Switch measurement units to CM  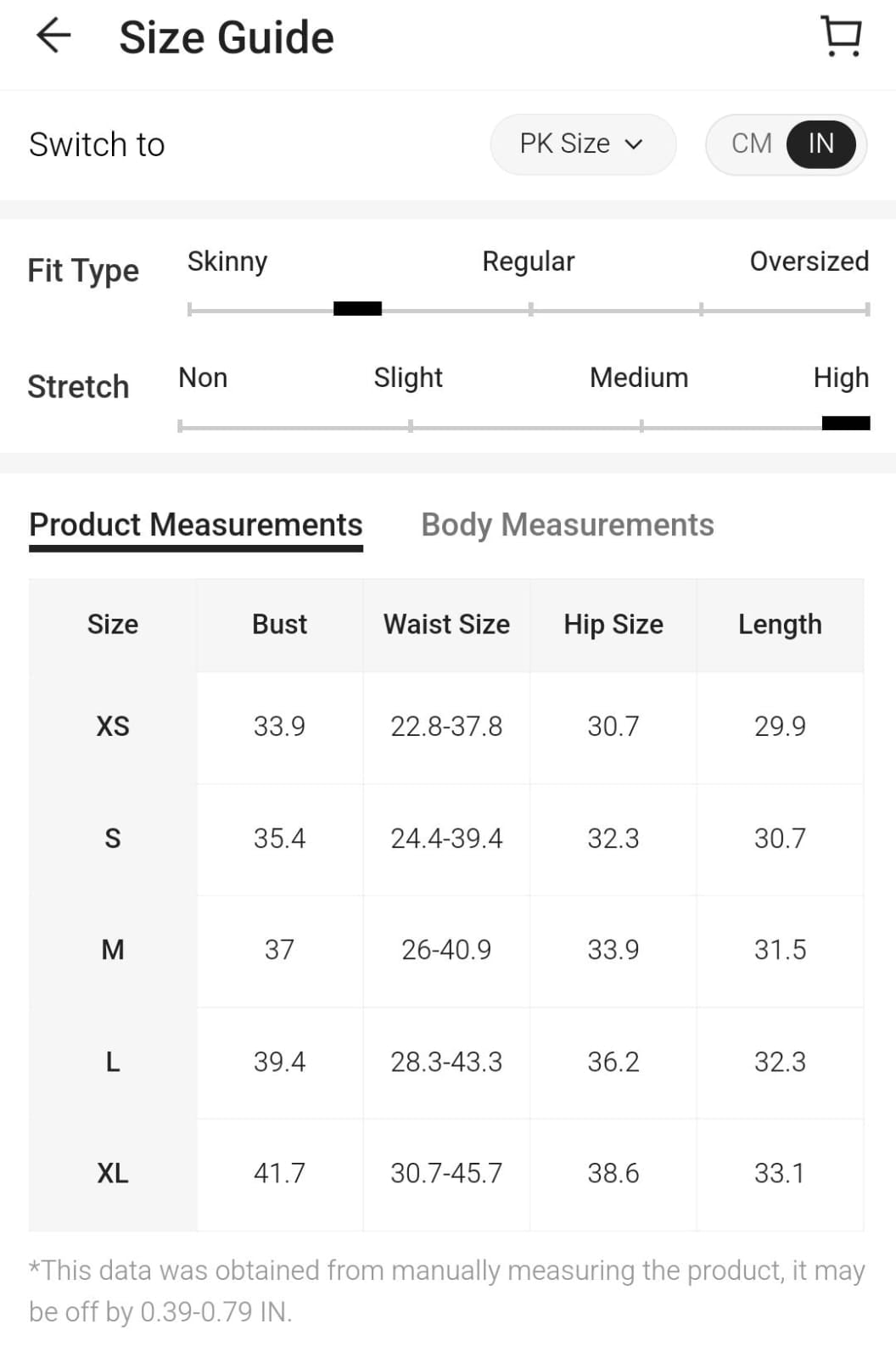coord(751,144)
